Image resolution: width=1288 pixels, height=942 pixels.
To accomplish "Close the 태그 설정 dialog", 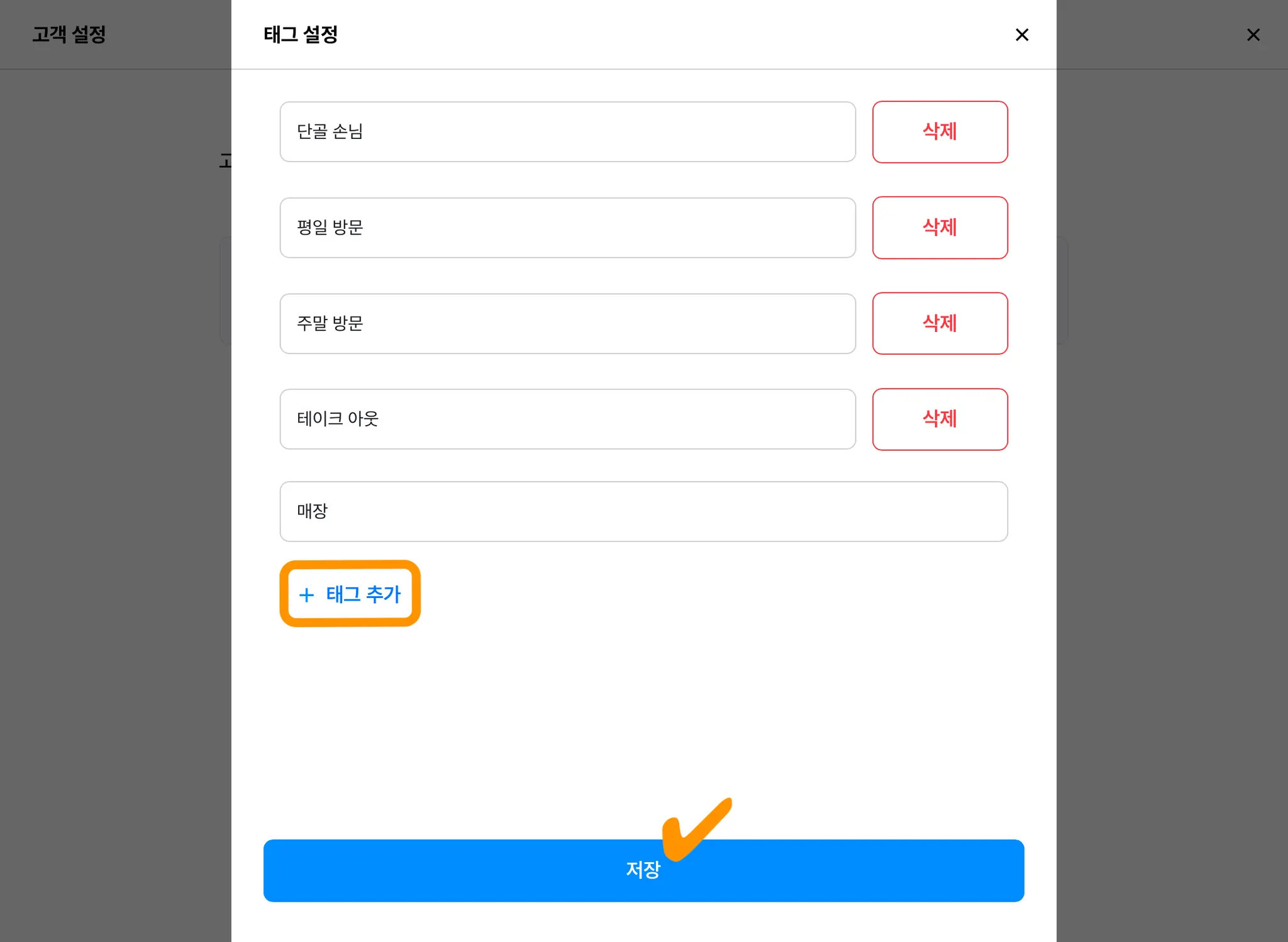I will click(x=1022, y=35).
